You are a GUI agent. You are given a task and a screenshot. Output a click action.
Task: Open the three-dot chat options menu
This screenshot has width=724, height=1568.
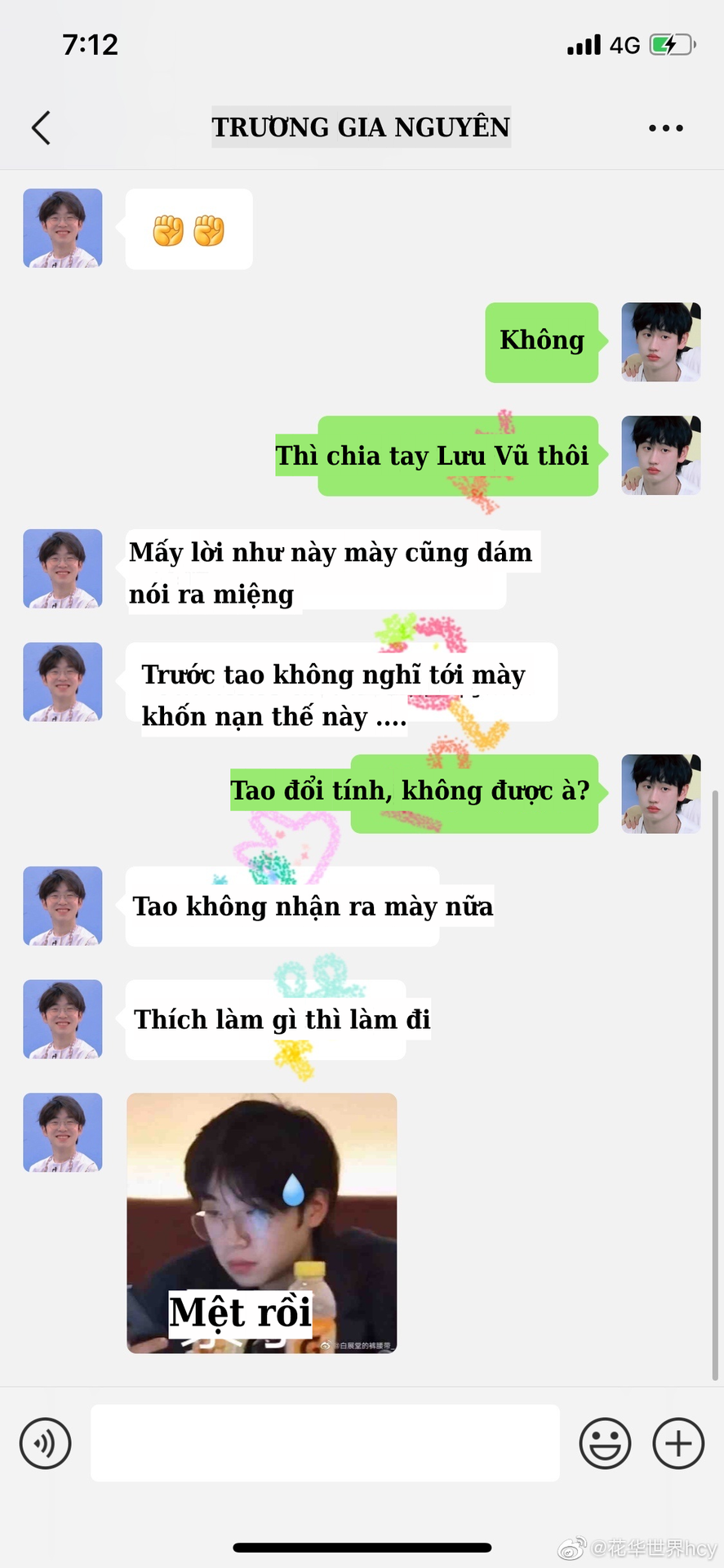pos(666,128)
